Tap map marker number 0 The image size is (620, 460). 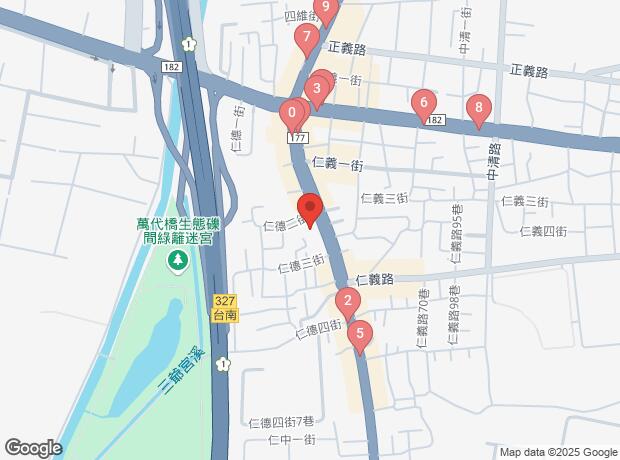[291, 112]
